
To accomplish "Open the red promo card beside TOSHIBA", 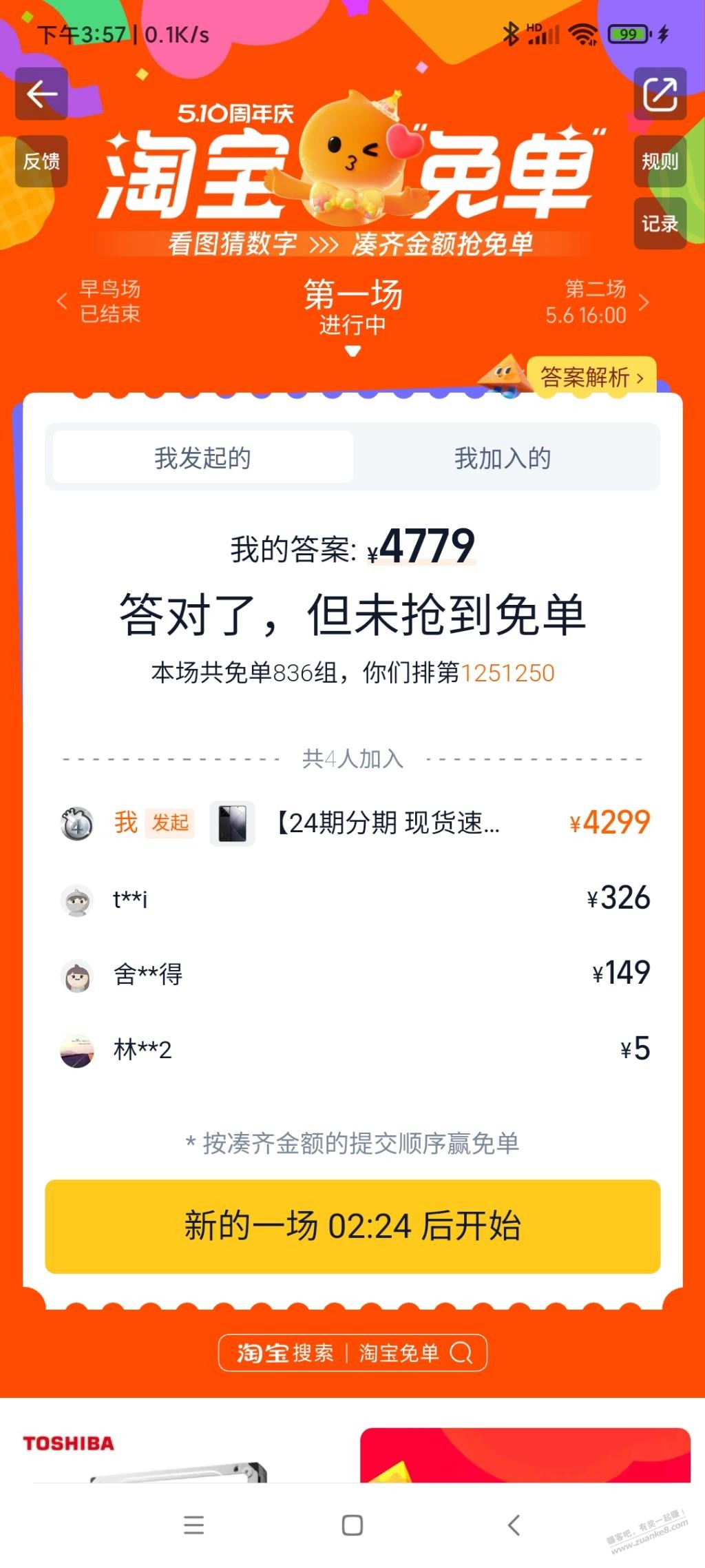I will [x=525, y=1454].
